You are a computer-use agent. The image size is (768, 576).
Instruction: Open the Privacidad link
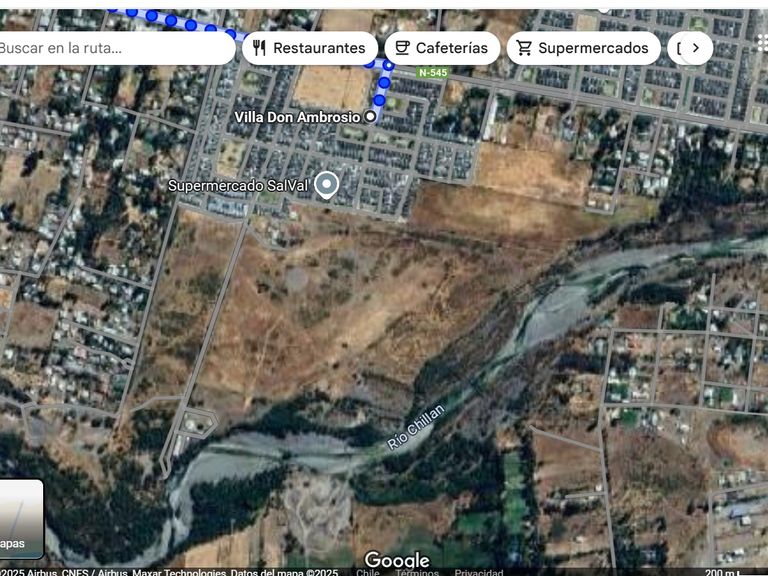tap(478, 572)
